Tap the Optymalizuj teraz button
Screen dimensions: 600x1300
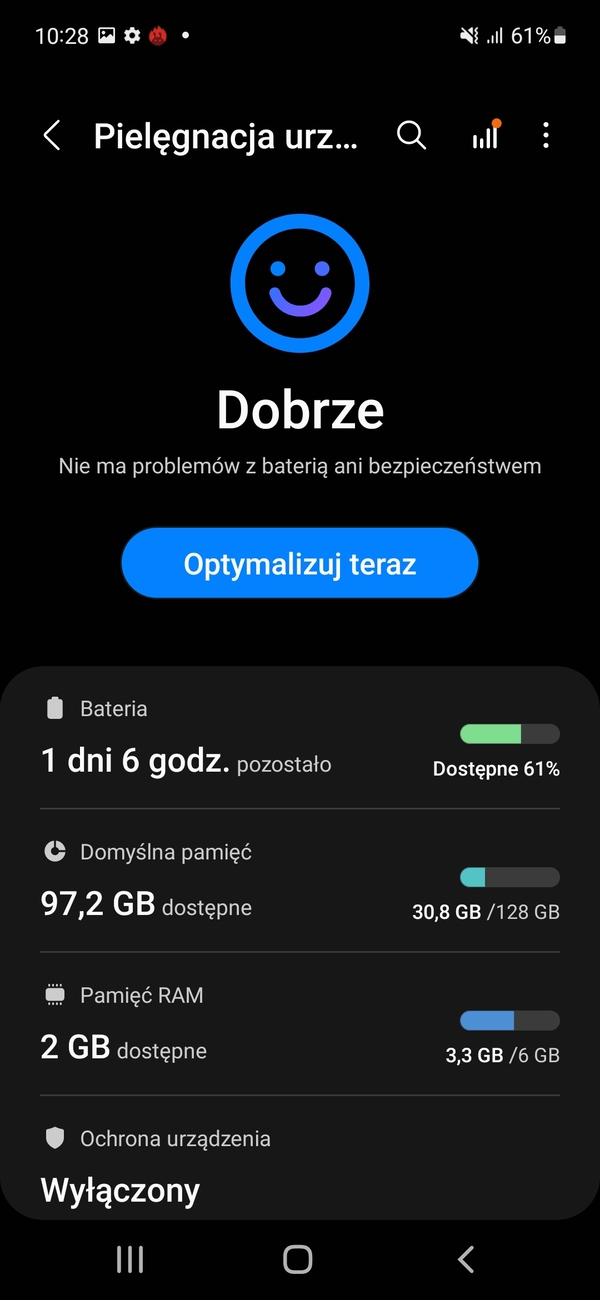pos(300,564)
